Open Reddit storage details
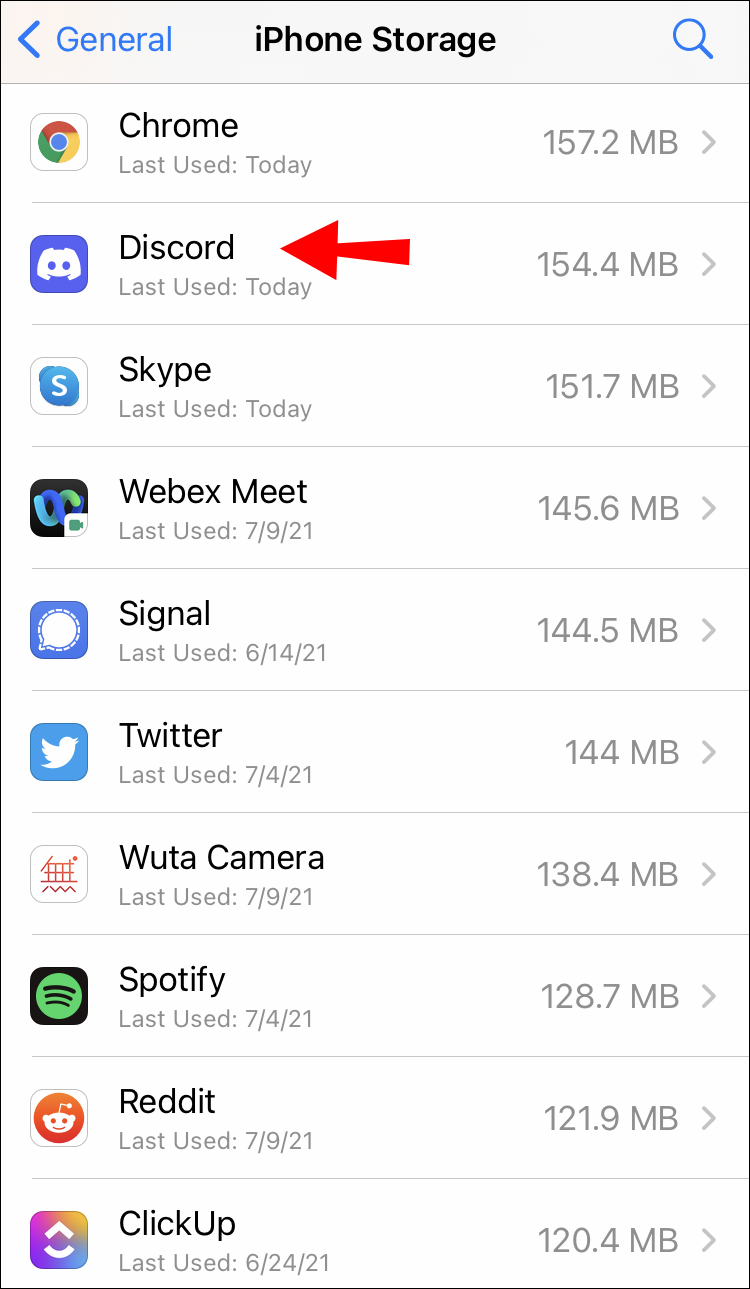The height and width of the screenshot is (1289, 750). (x=375, y=1119)
